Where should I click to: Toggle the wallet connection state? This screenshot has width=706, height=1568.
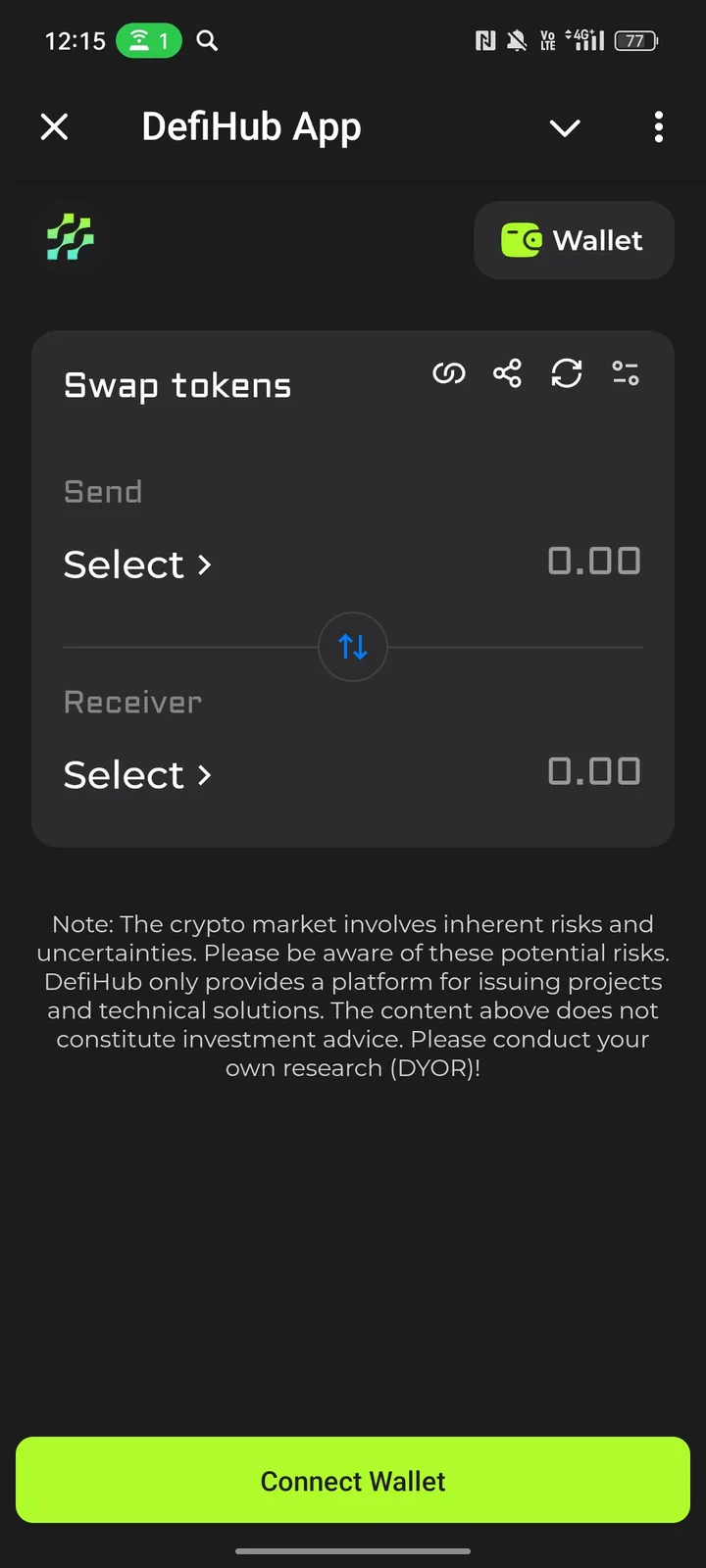(x=353, y=1481)
